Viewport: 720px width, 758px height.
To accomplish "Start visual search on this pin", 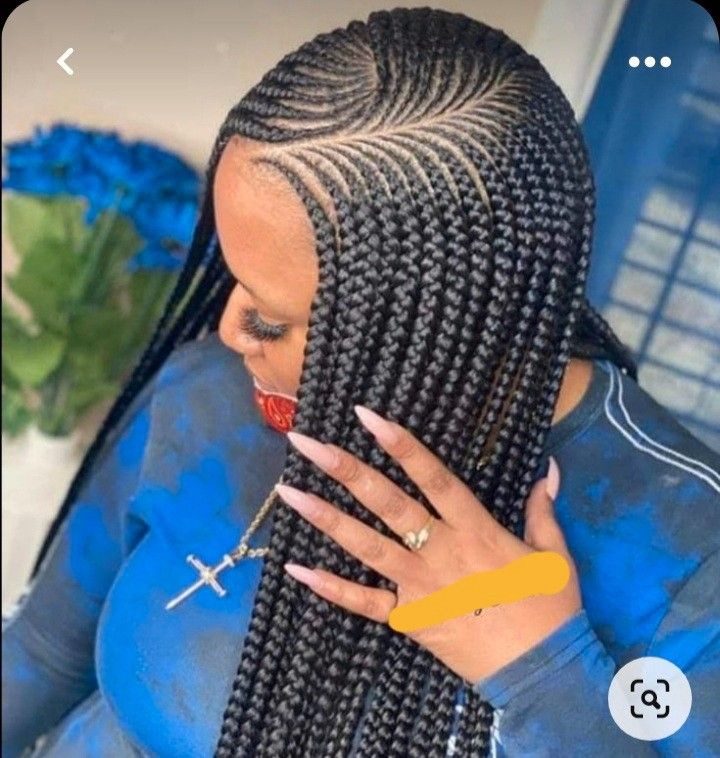I will pyautogui.click(x=649, y=698).
